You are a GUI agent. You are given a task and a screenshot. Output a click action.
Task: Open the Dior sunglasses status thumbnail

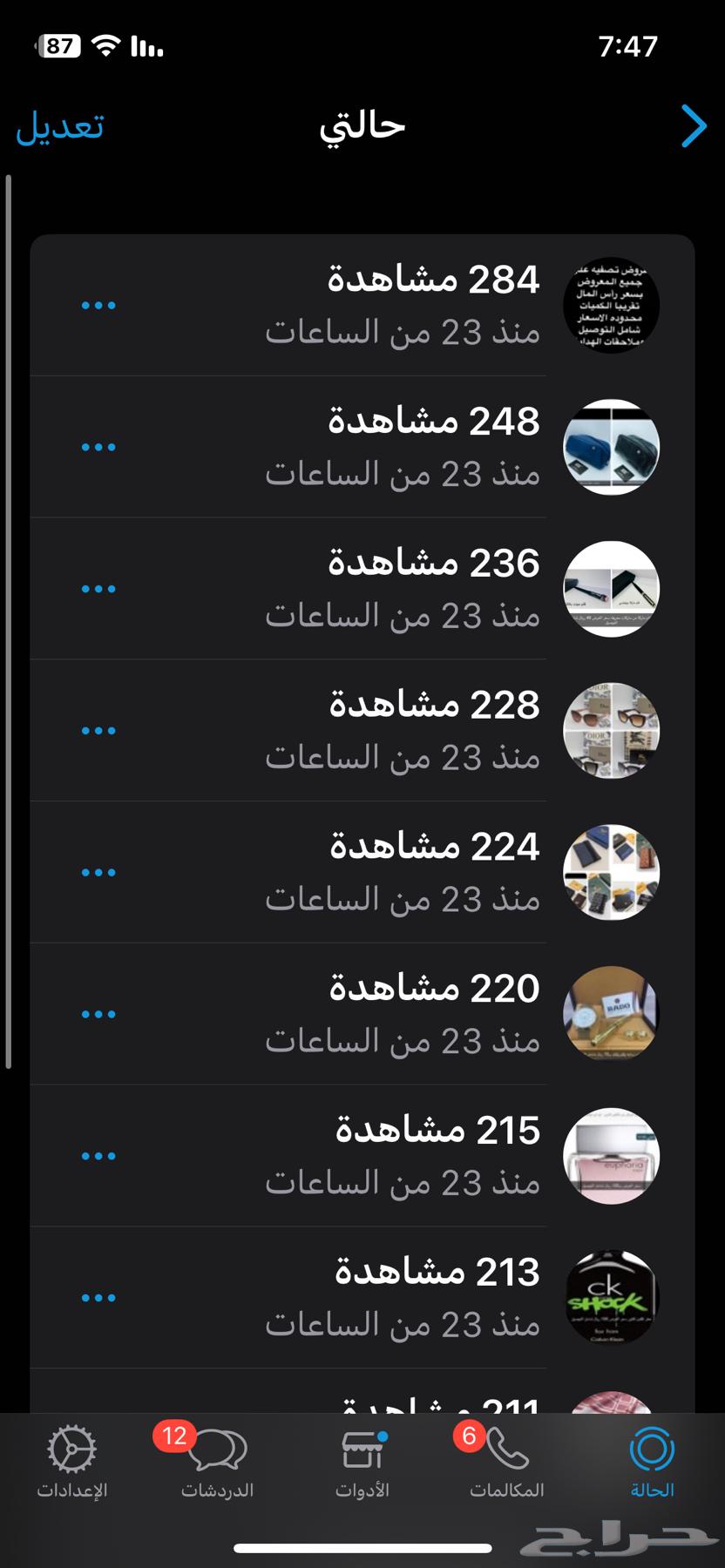pyautogui.click(x=611, y=730)
